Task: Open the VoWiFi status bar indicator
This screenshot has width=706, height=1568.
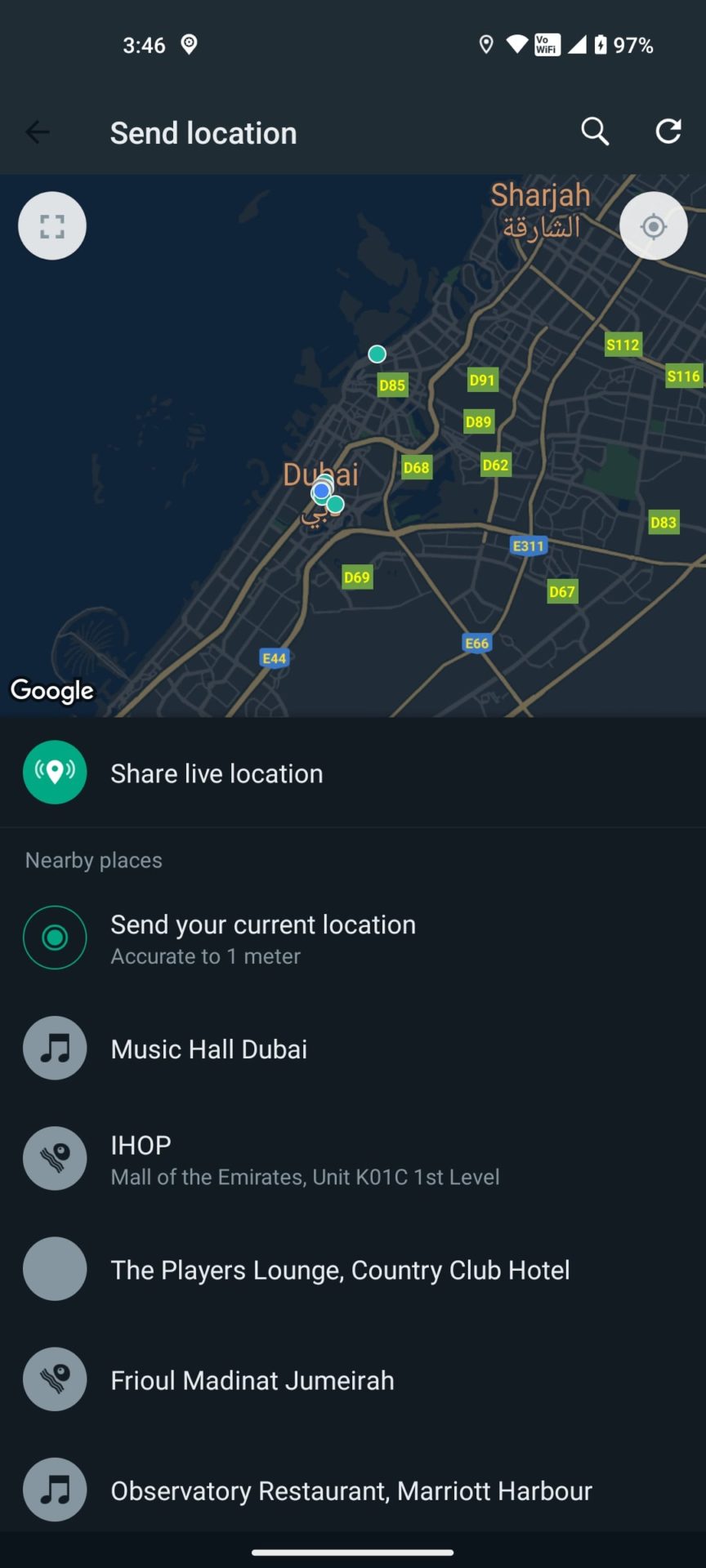Action: tap(548, 45)
